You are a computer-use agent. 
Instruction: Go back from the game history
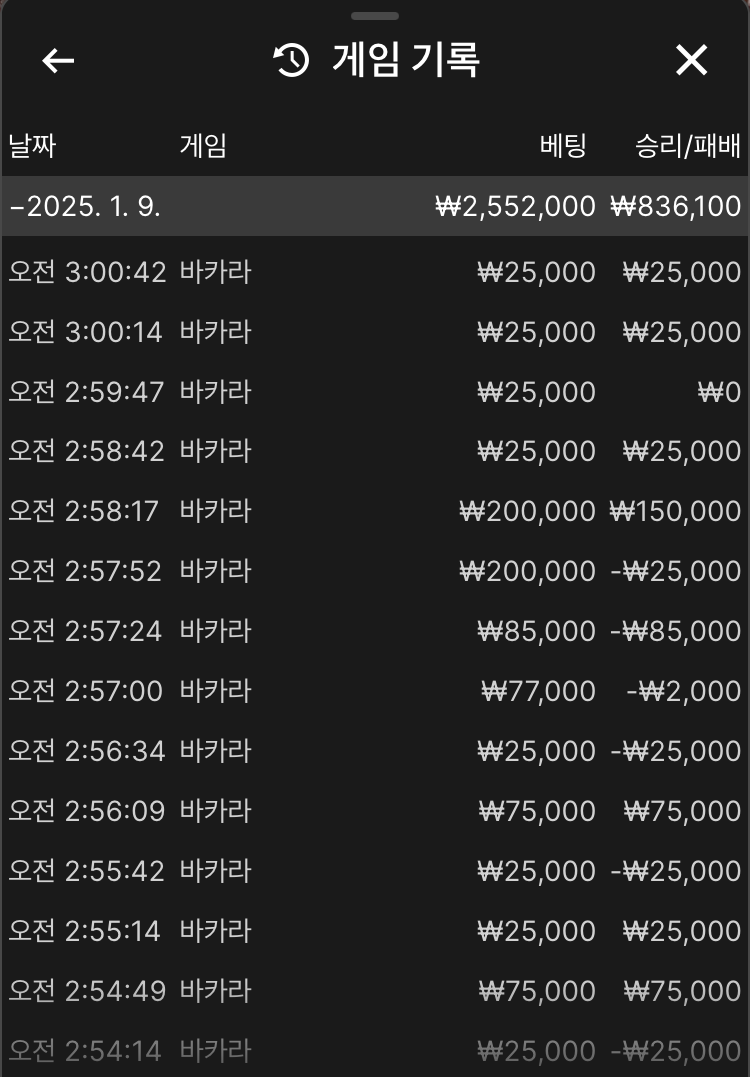tap(58, 61)
